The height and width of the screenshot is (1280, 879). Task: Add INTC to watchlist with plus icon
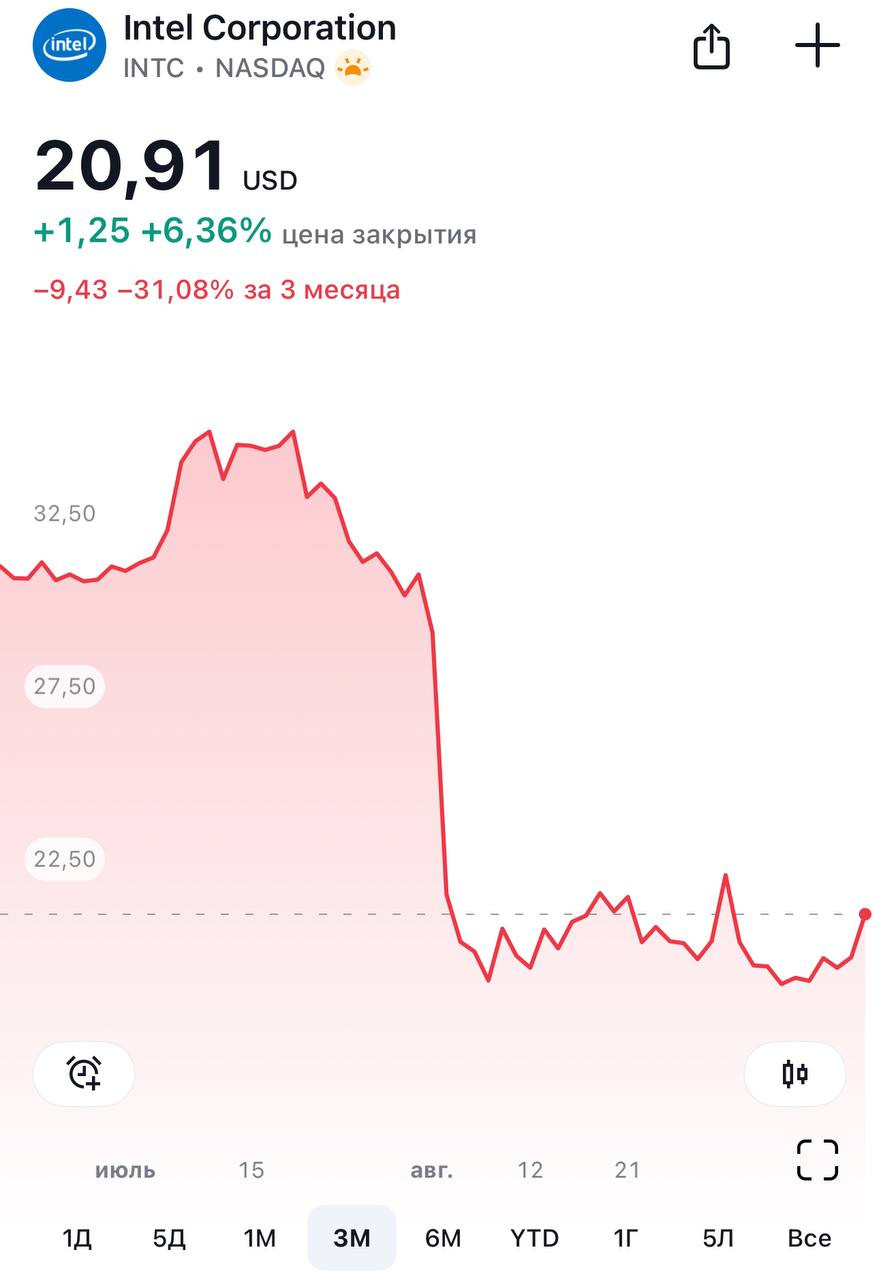pos(817,46)
